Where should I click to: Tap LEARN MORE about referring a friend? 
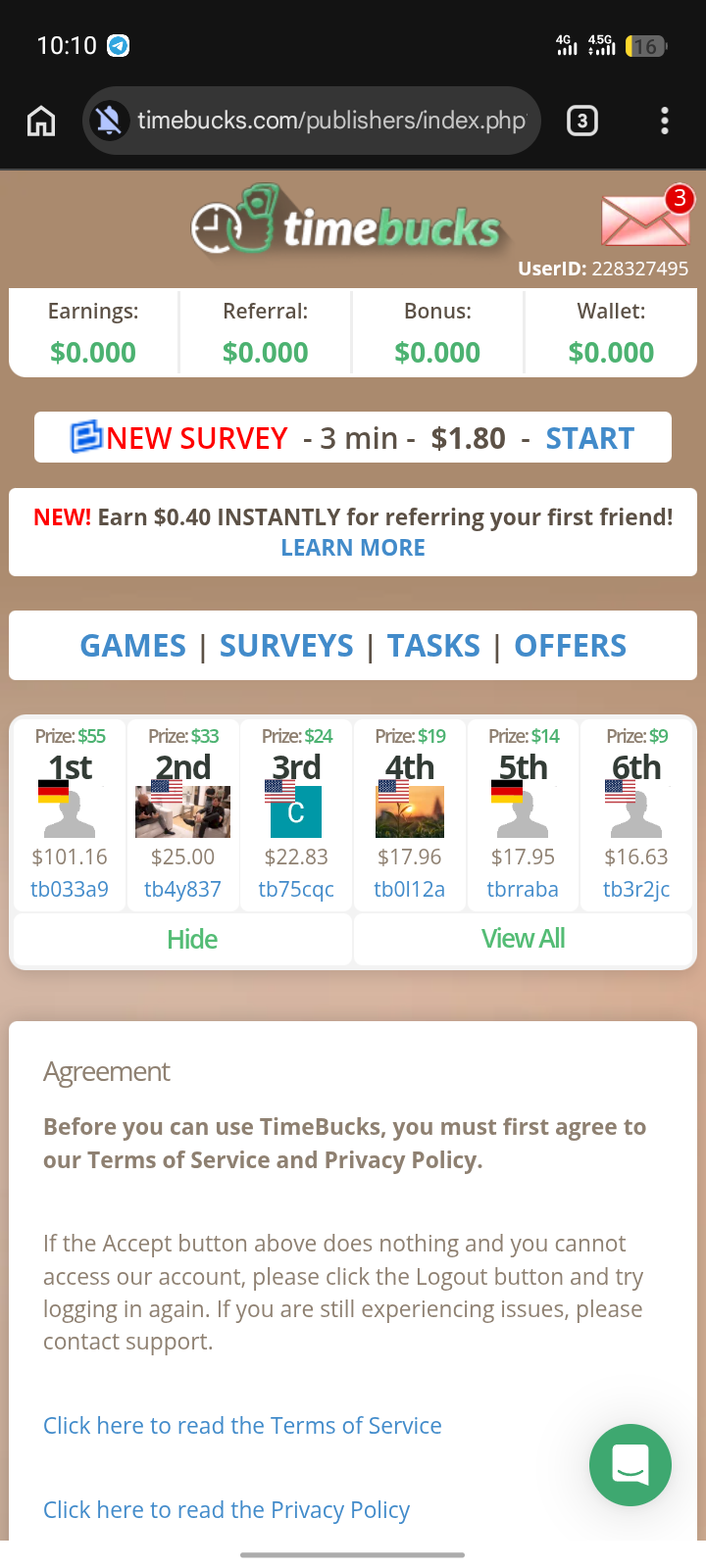pos(353,548)
